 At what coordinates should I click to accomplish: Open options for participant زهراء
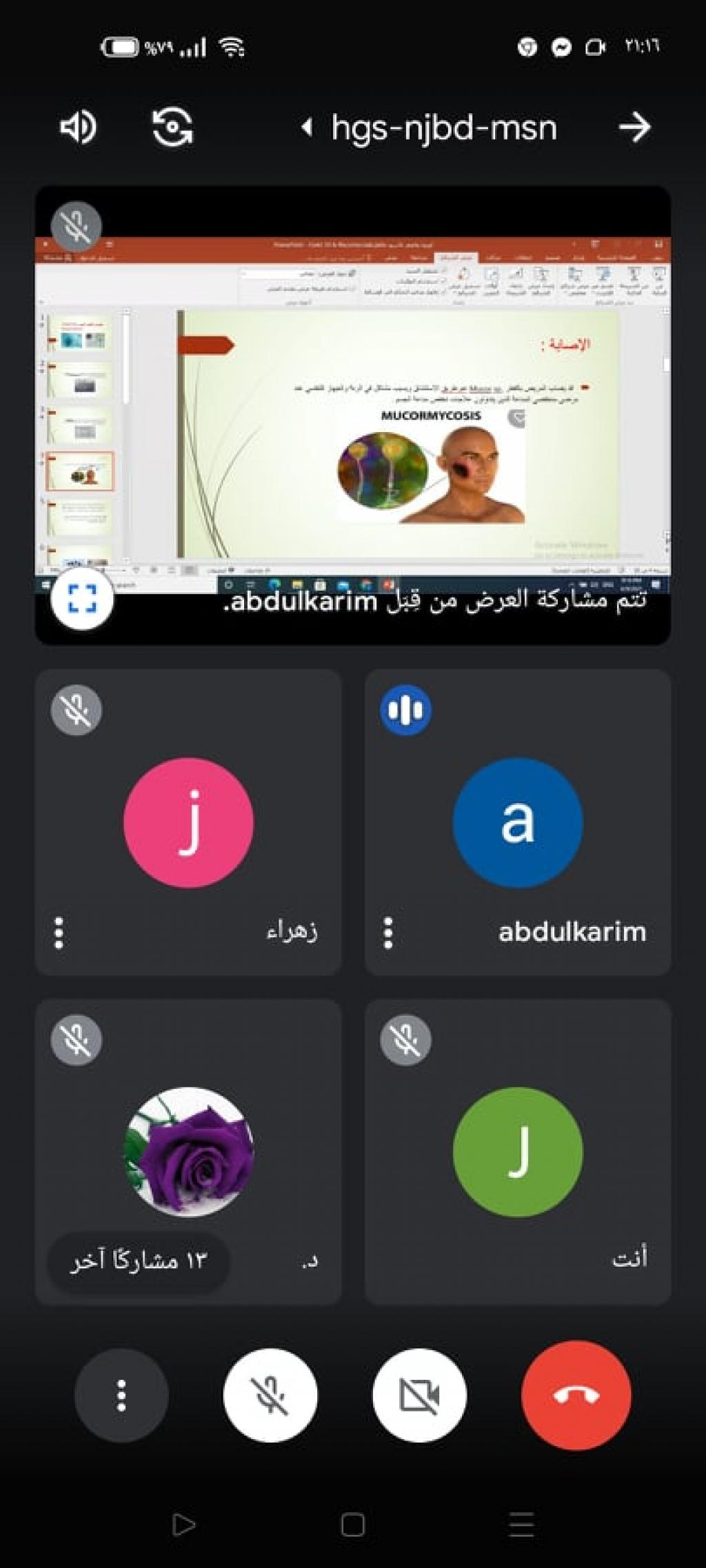pos(59,933)
